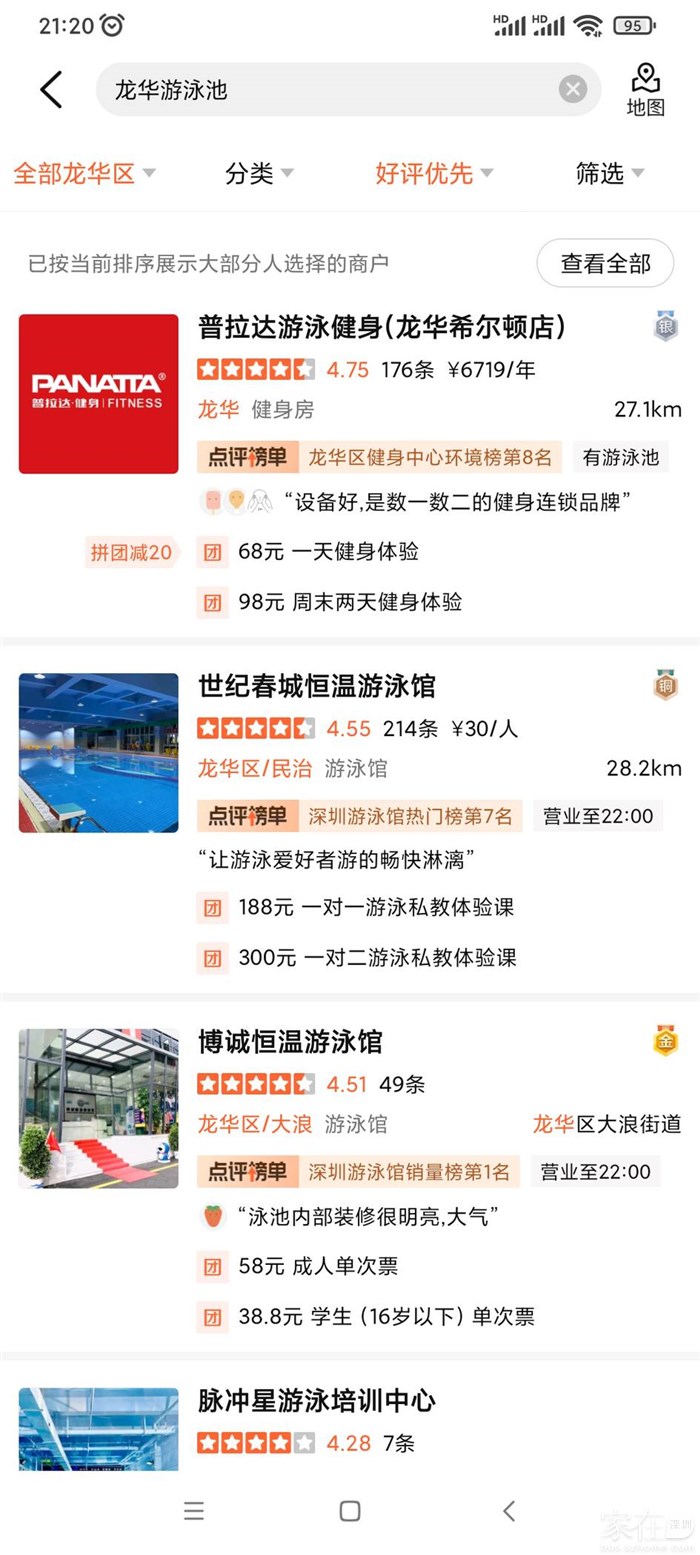Expand the 全部龙华区 area dropdown
This screenshot has height=1555, width=700.
click(84, 173)
